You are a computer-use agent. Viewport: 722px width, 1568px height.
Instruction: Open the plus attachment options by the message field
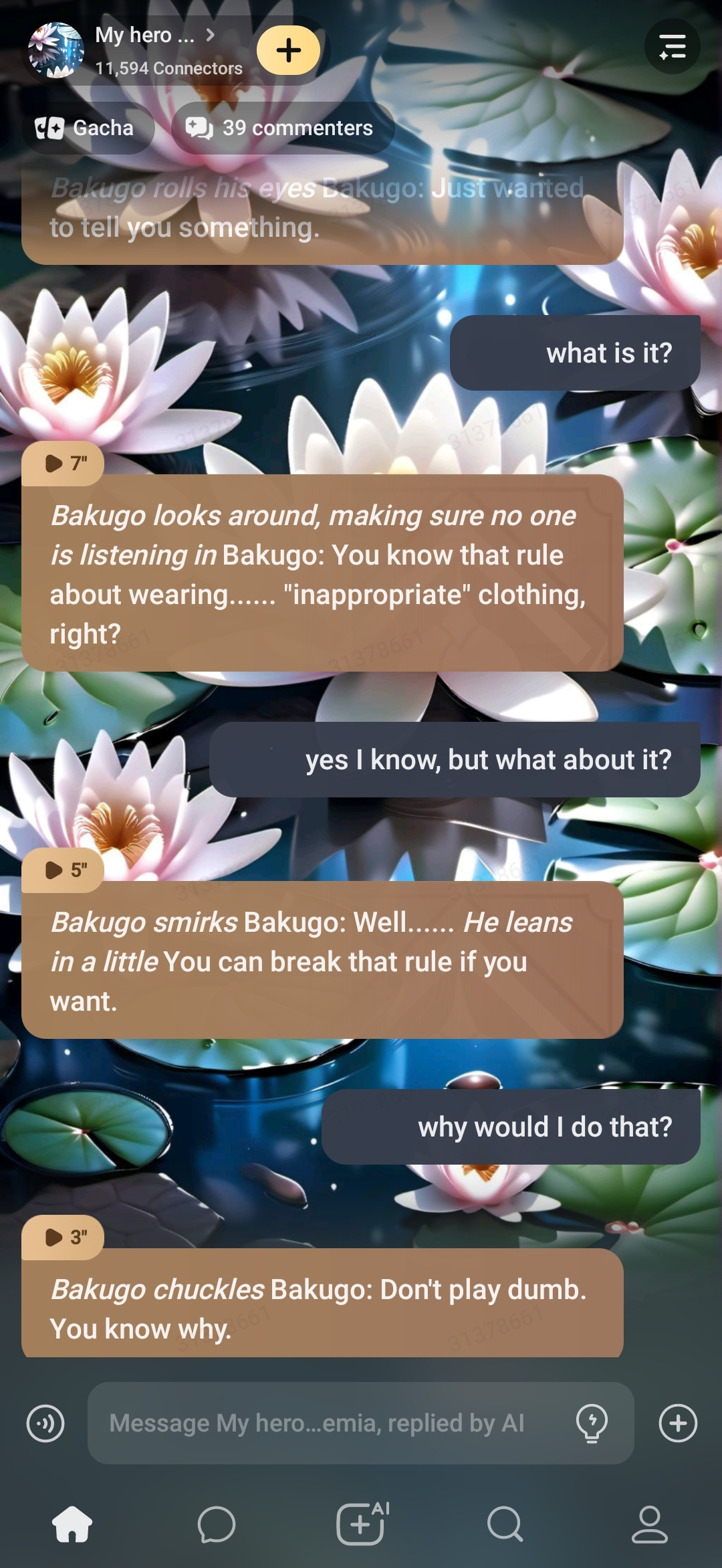pos(678,1423)
